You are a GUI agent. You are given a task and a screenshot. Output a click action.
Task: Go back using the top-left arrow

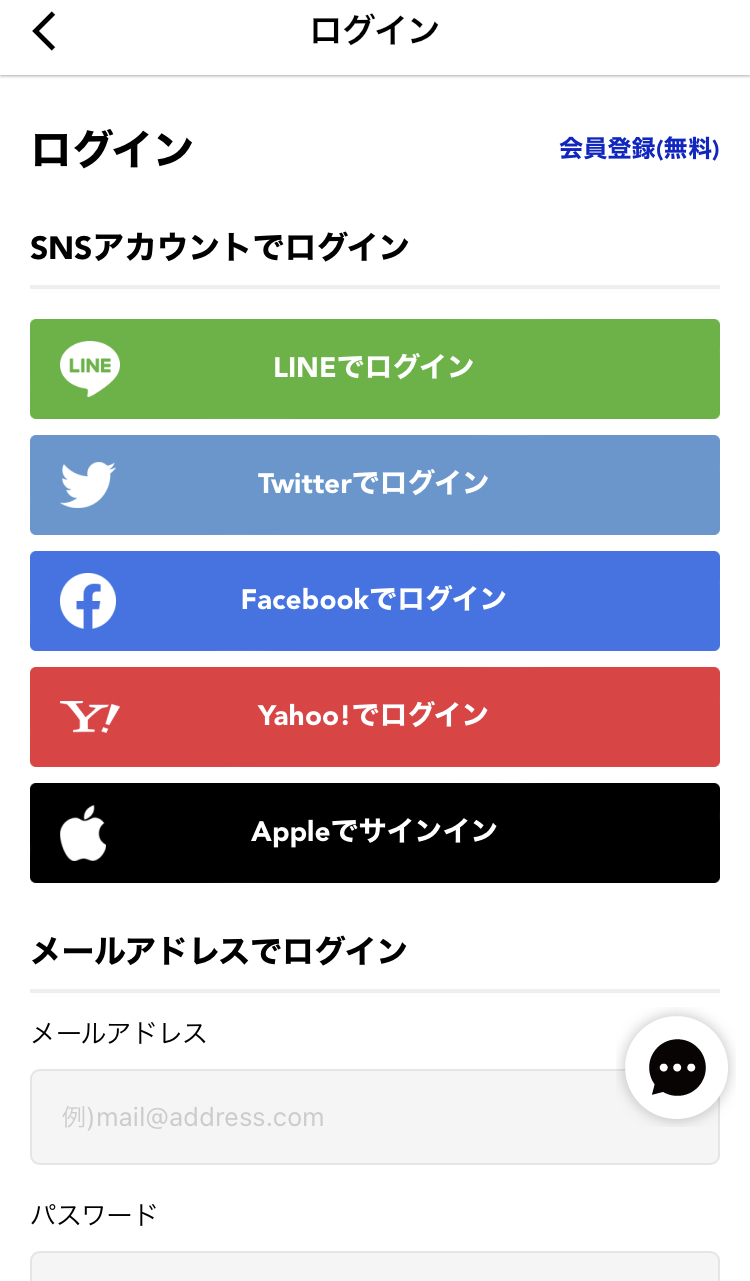tap(45, 32)
